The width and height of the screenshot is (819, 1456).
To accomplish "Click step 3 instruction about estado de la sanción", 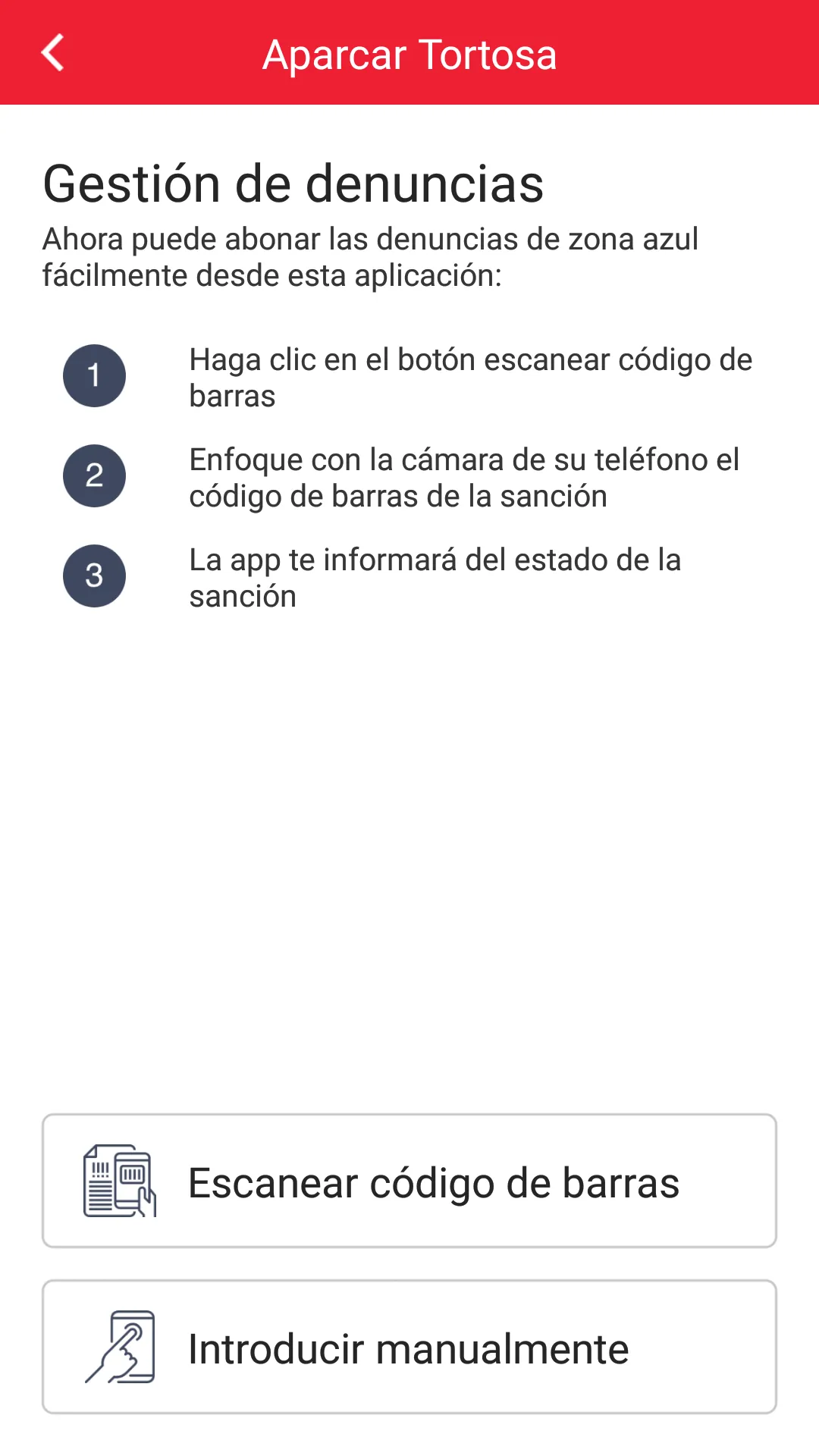I will pyautogui.click(x=435, y=577).
